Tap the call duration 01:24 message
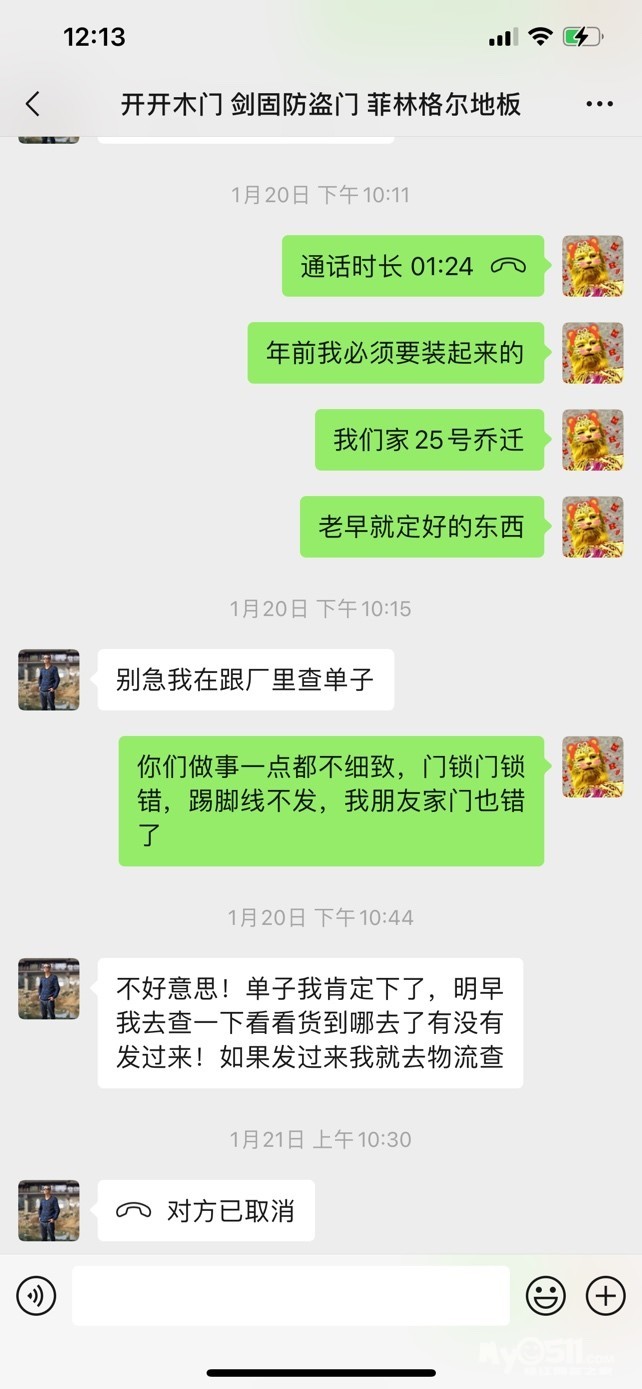This screenshot has height=1389, width=642. [x=412, y=266]
